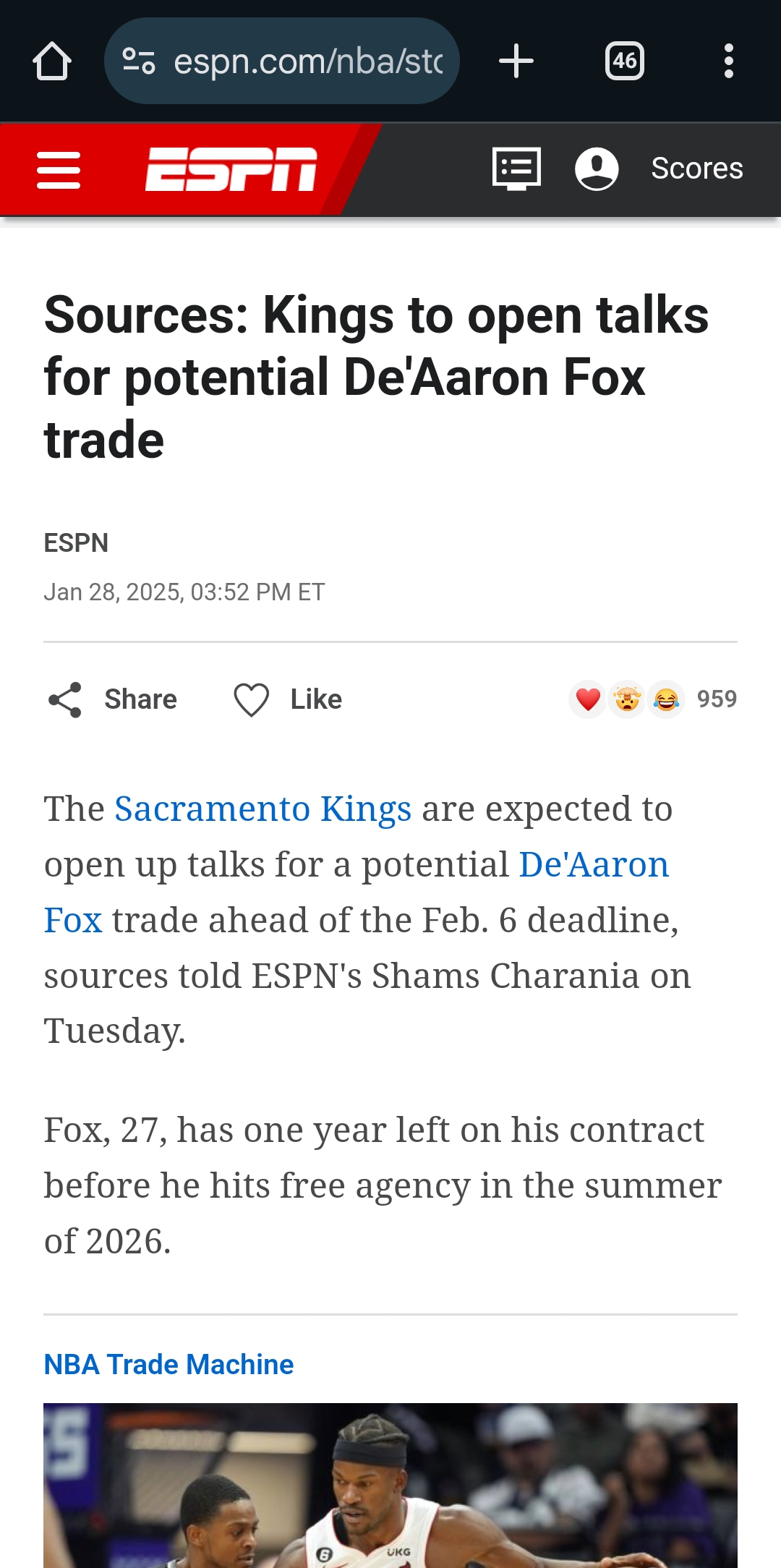781x1568 pixels.
Task: Open the Sacramento Kings team link
Action: (263, 809)
